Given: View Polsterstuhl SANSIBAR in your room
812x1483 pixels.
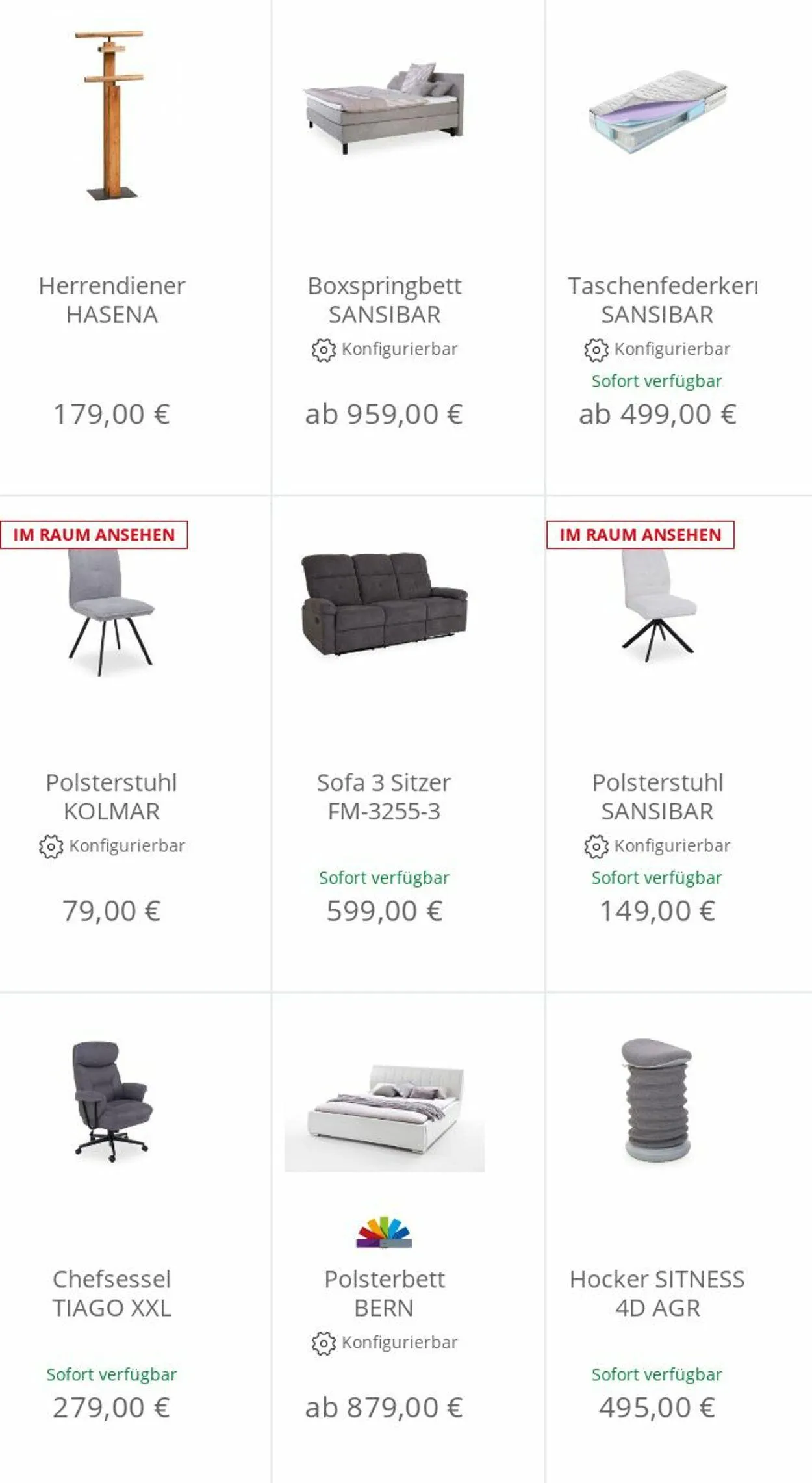Looking at the screenshot, I should coord(641,535).
